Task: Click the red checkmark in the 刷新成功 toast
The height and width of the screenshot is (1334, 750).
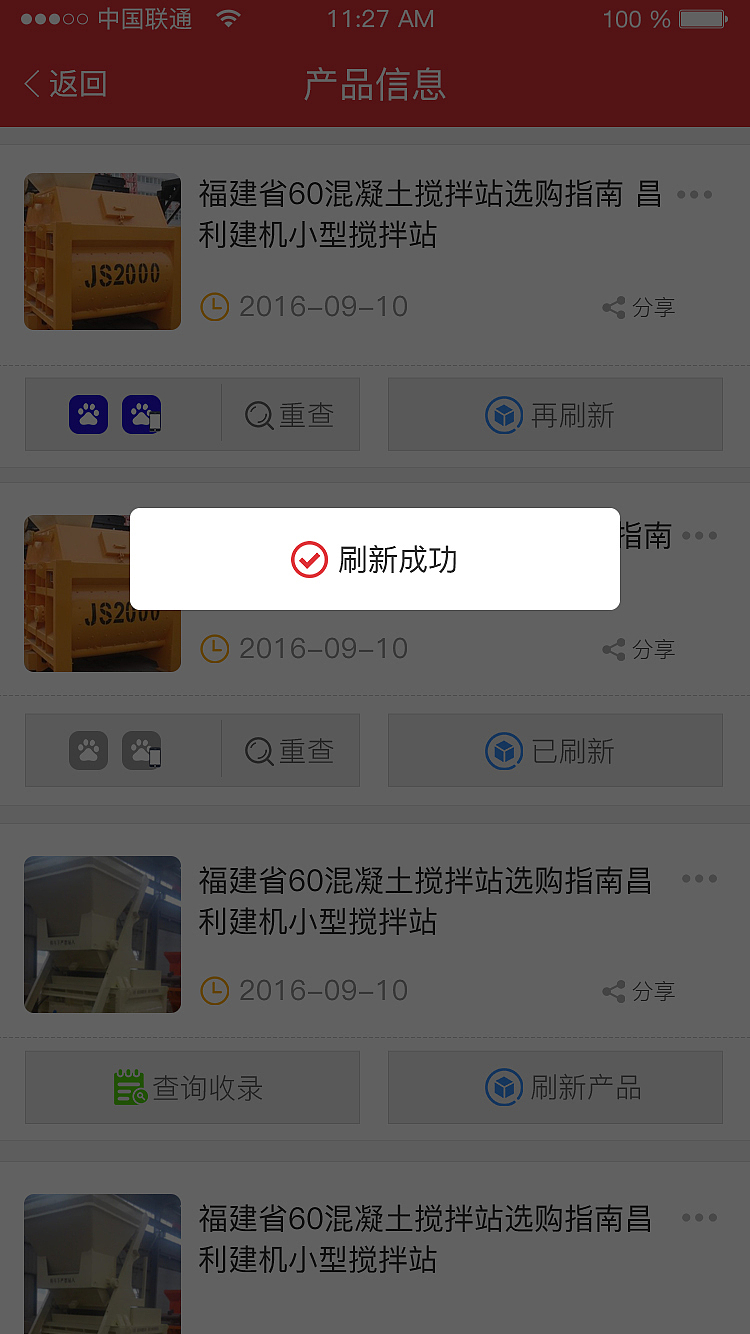Action: coord(310,559)
